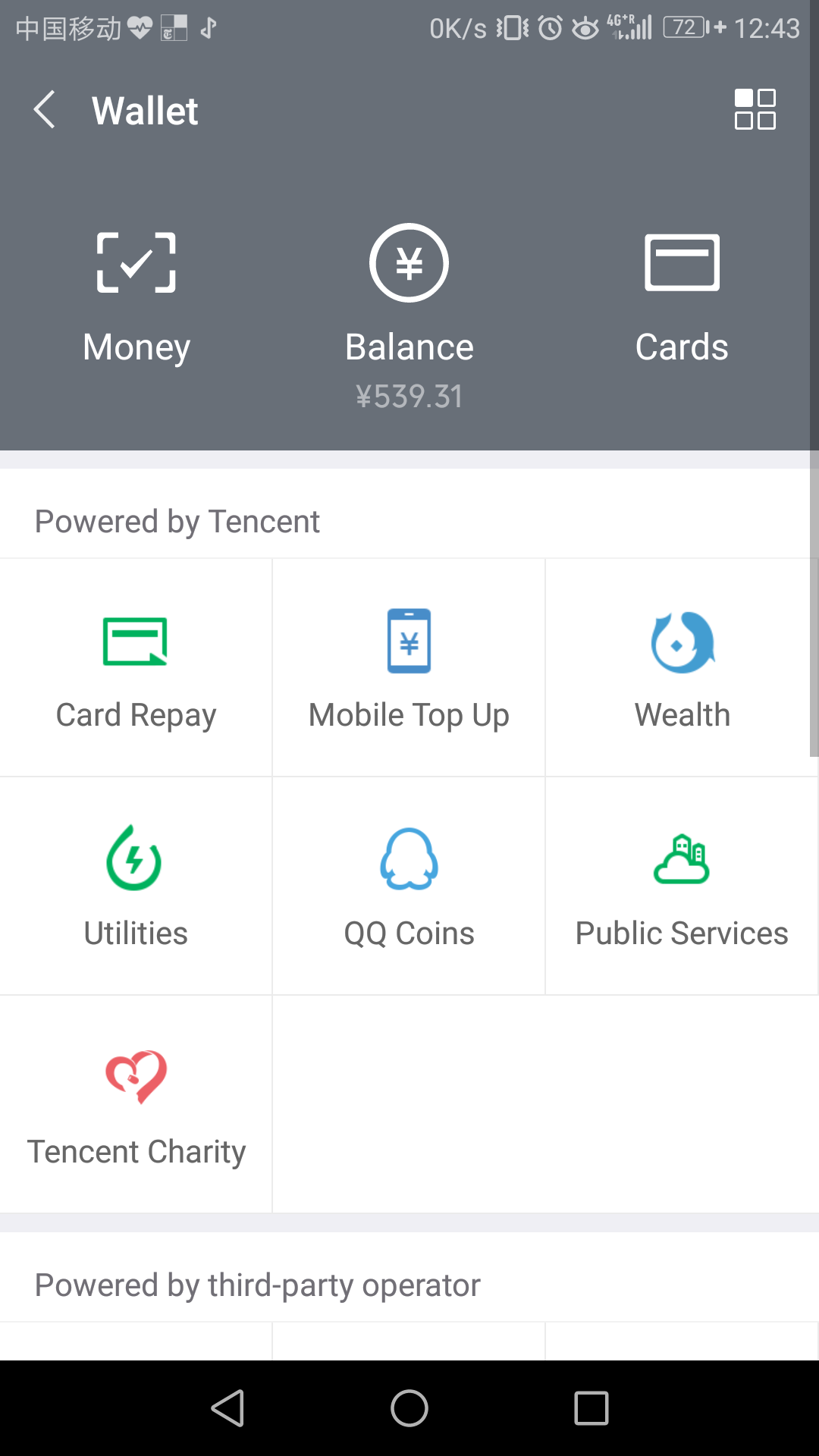This screenshot has height=1456, width=819.
Task: Open the grid menu icon in Wallet header
Action: click(x=755, y=110)
